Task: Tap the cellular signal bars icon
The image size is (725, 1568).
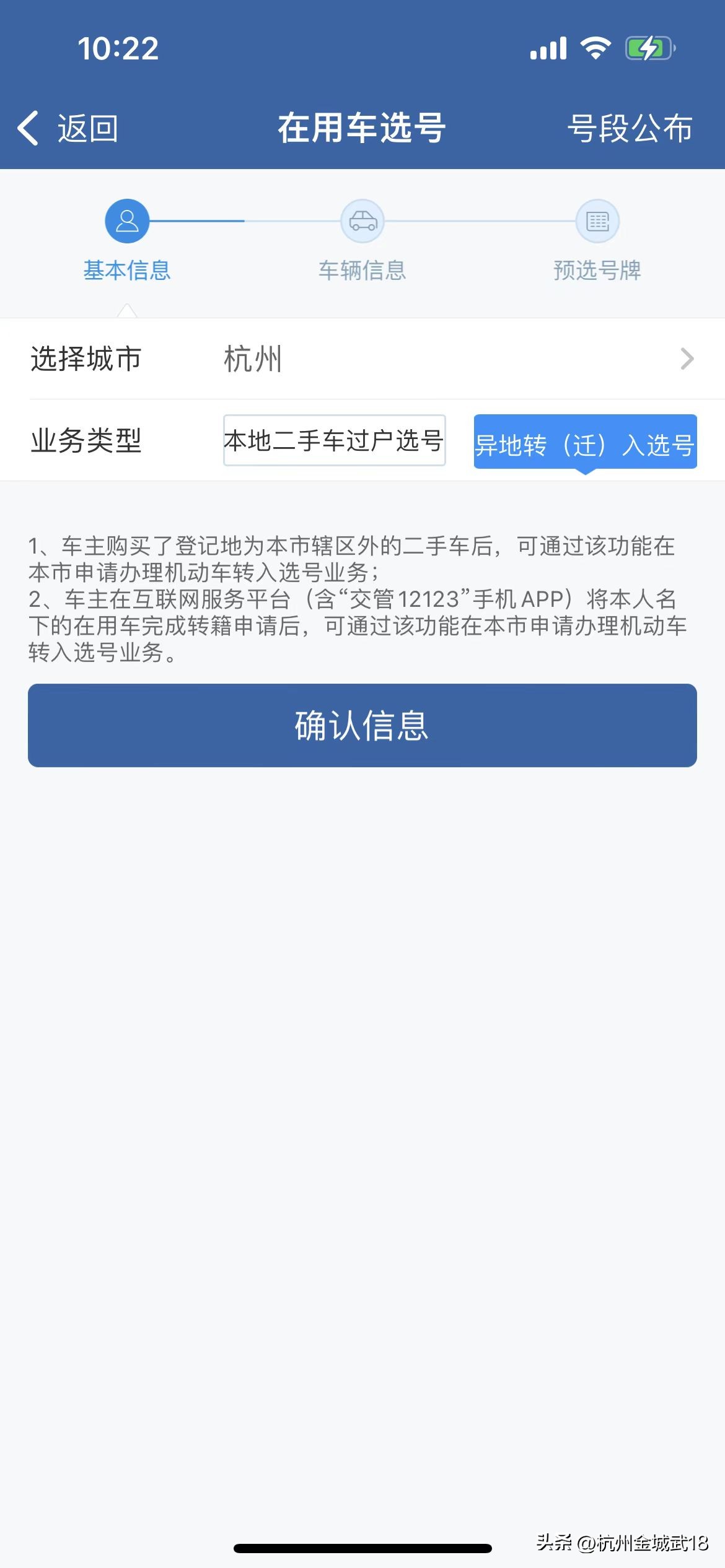Action: point(548,48)
